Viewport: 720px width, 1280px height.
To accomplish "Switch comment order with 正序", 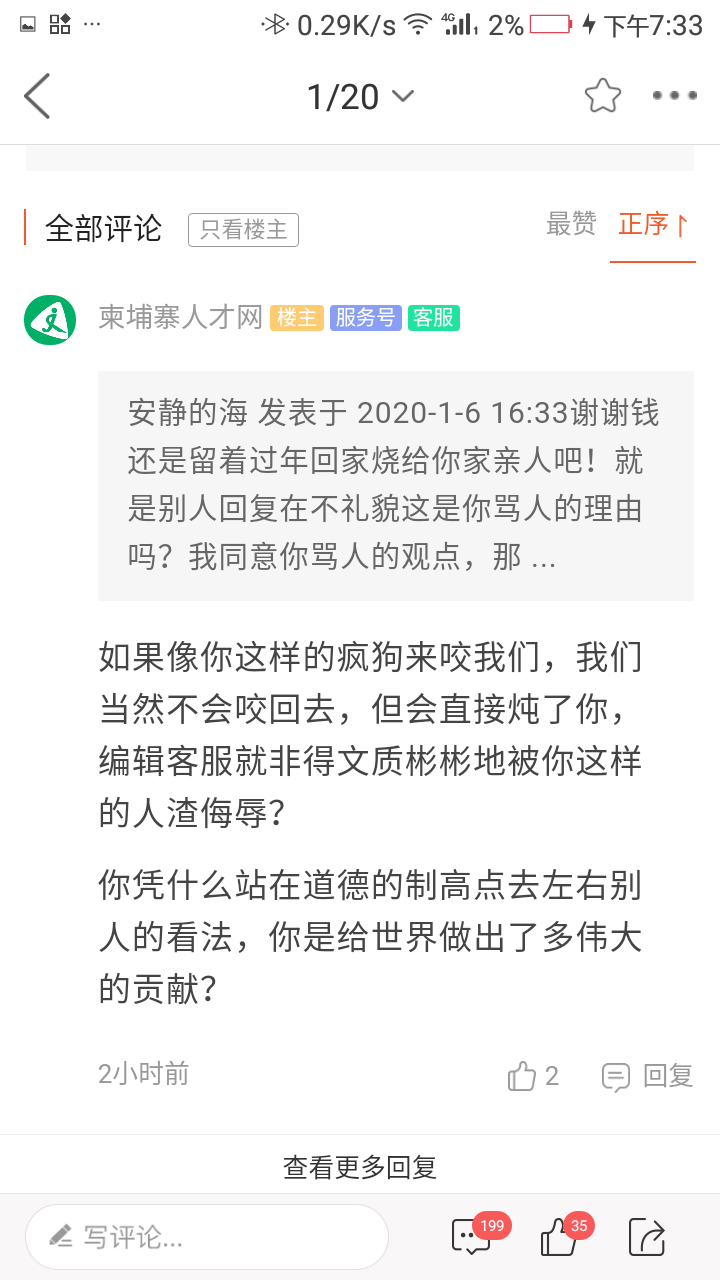I will coord(653,224).
